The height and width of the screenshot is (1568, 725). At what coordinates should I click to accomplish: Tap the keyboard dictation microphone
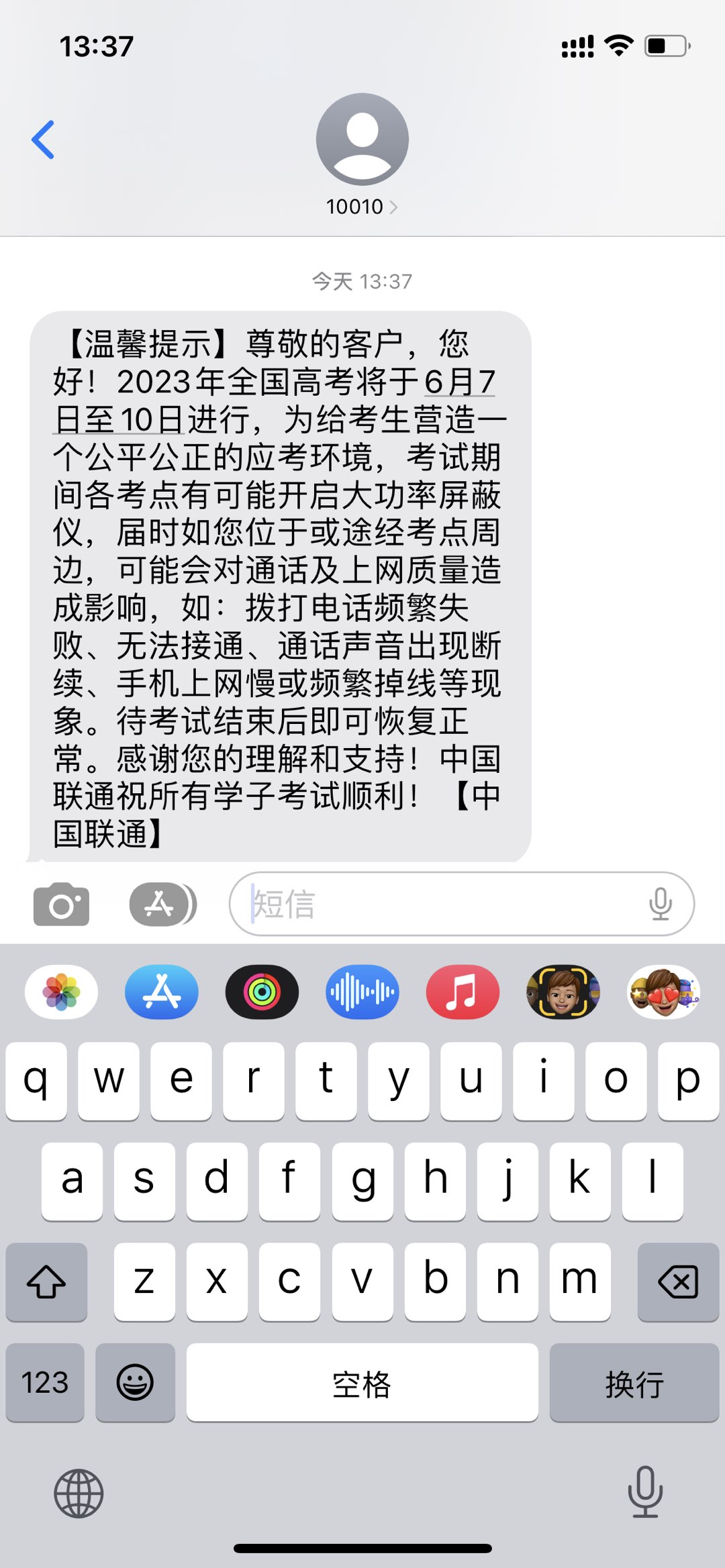pos(645,1492)
